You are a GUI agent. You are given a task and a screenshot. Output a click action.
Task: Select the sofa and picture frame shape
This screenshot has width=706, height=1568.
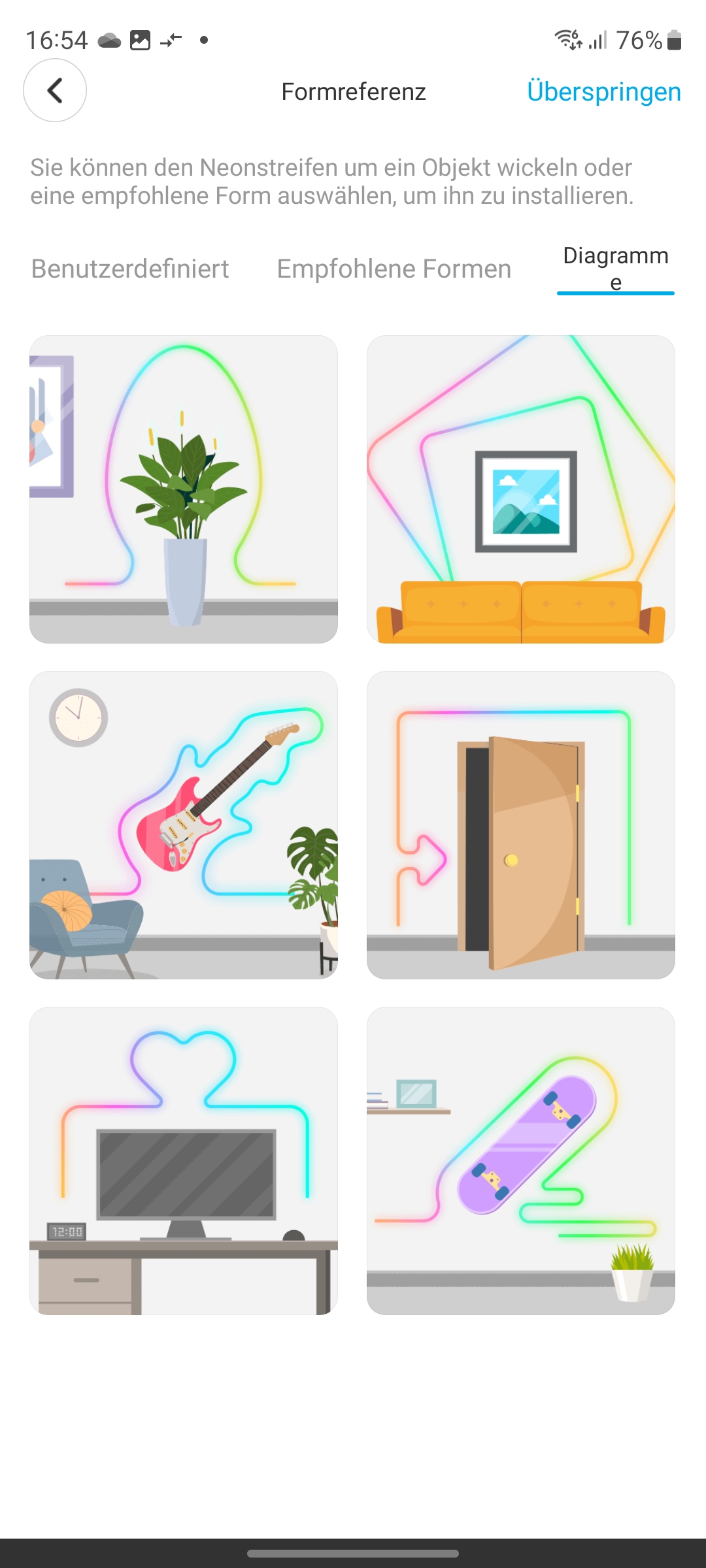[x=520, y=489]
